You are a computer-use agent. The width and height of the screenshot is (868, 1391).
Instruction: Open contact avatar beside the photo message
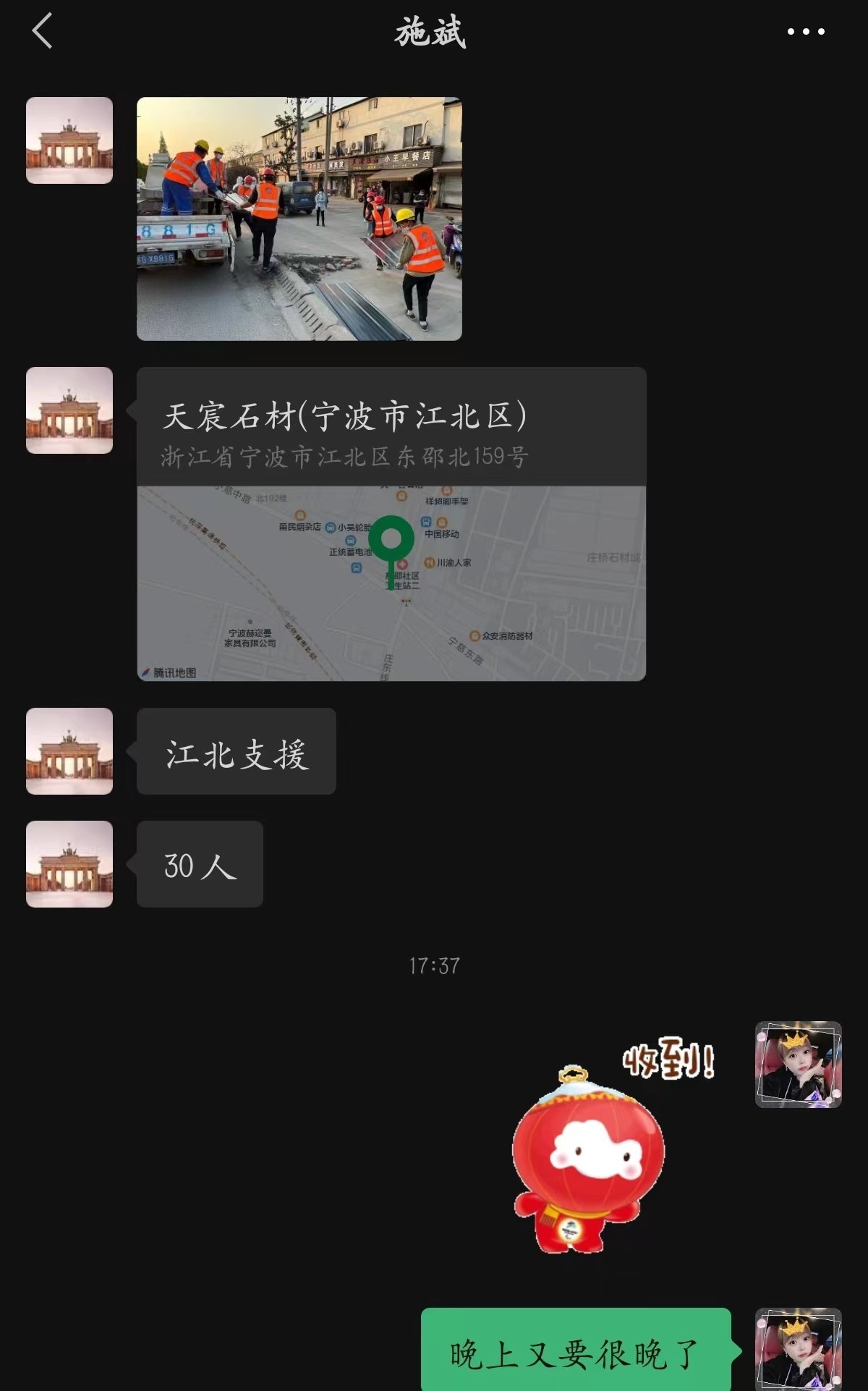click(69, 140)
